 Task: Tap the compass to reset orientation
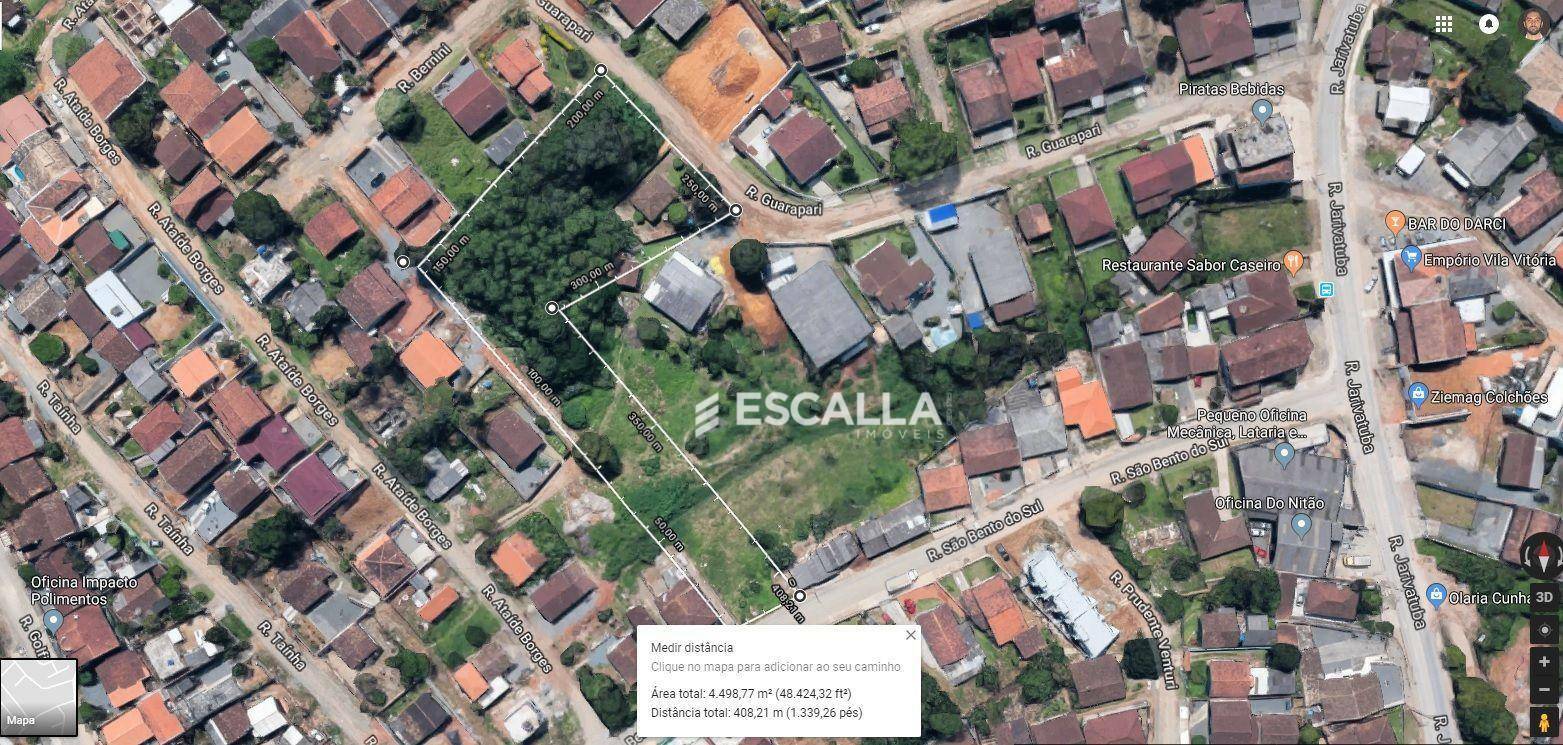(x=1543, y=555)
